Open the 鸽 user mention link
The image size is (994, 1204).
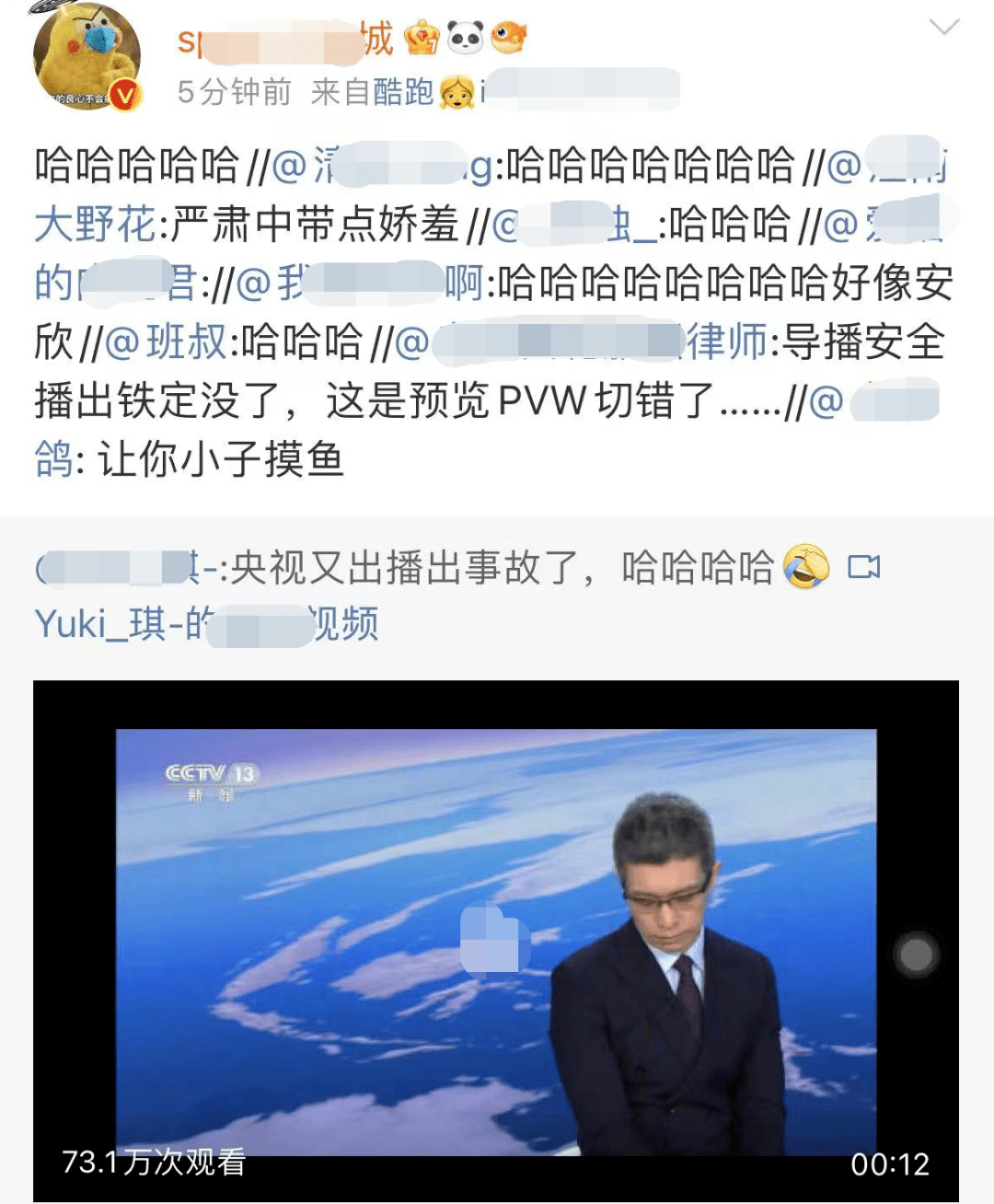pos(53,459)
